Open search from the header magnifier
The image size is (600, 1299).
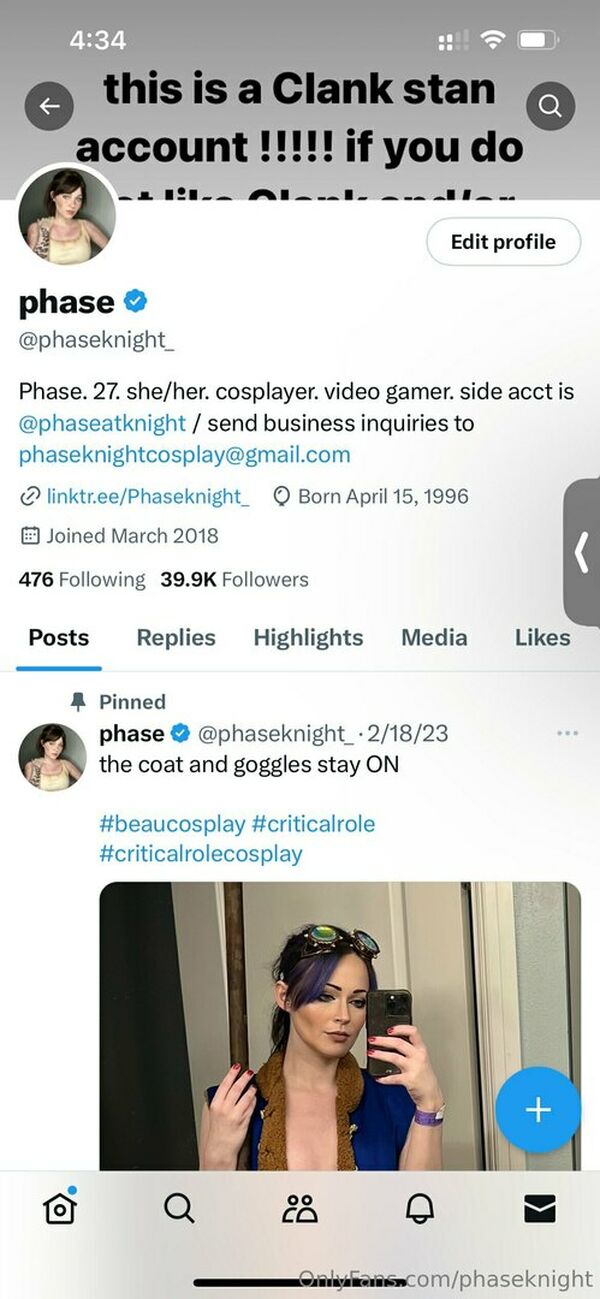[x=550, y=106]
